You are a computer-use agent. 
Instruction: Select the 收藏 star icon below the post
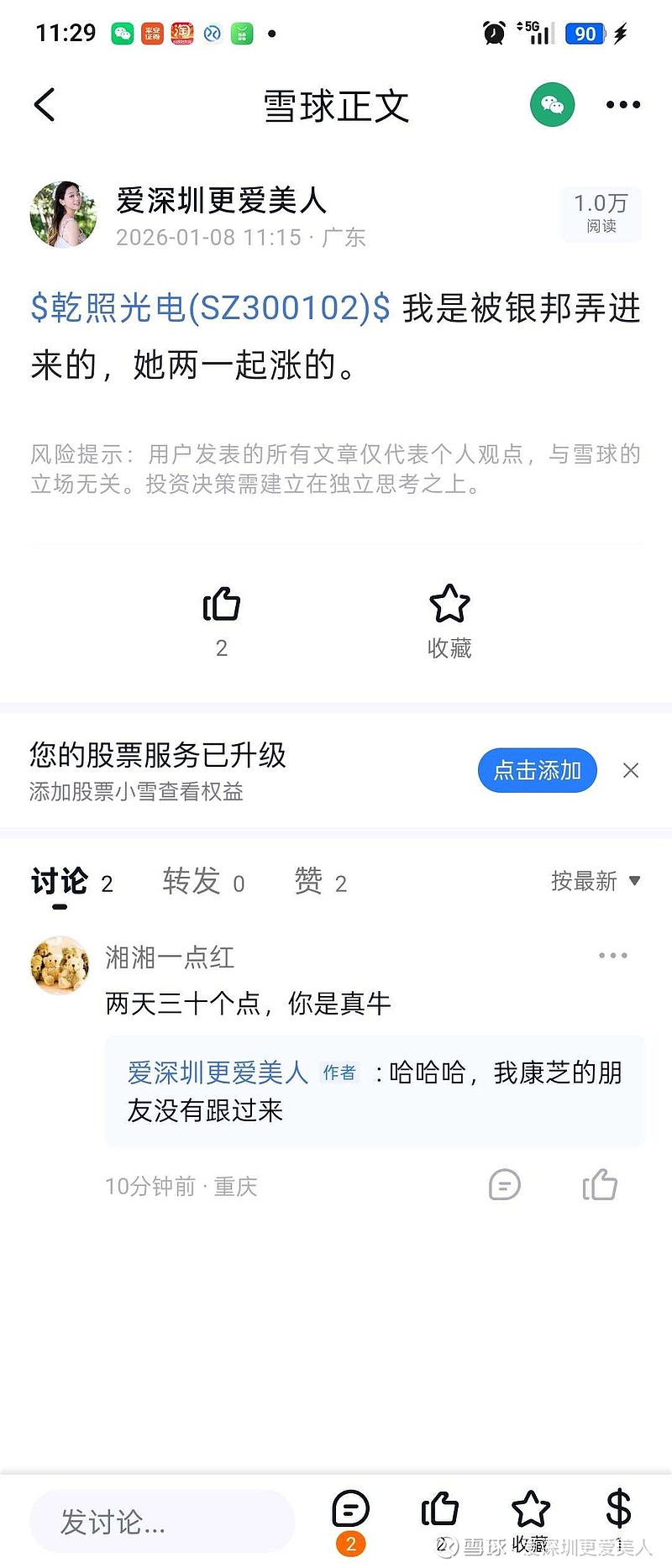point(449,603)
